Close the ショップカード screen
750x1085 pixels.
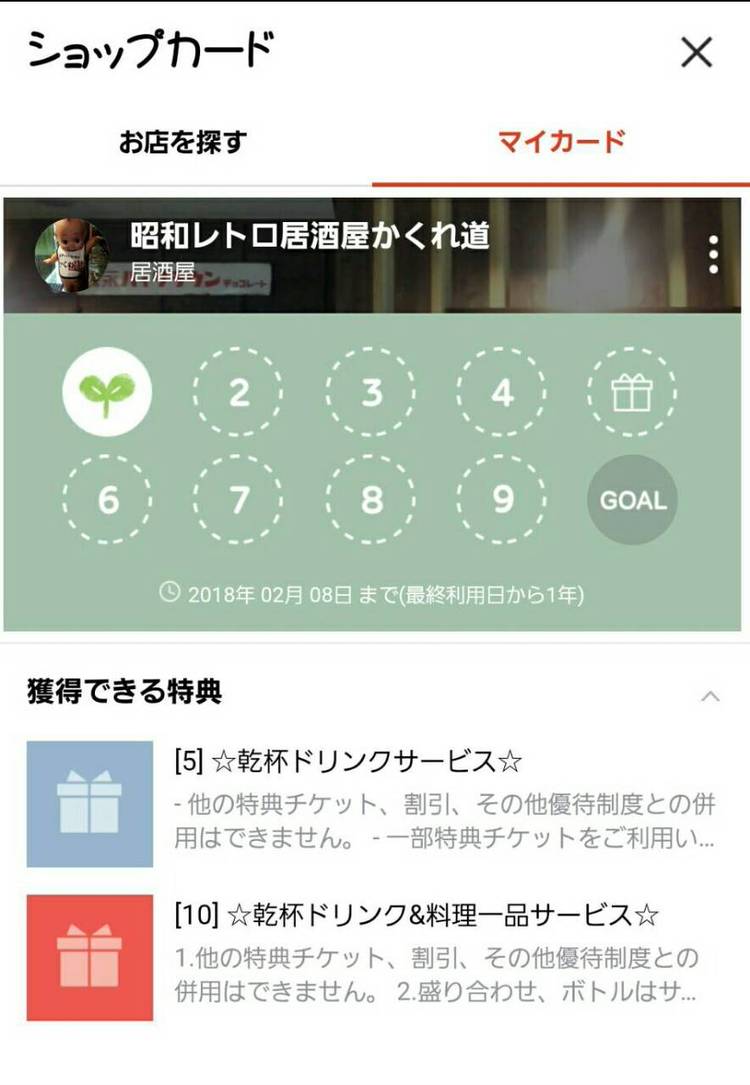(696, 52)
